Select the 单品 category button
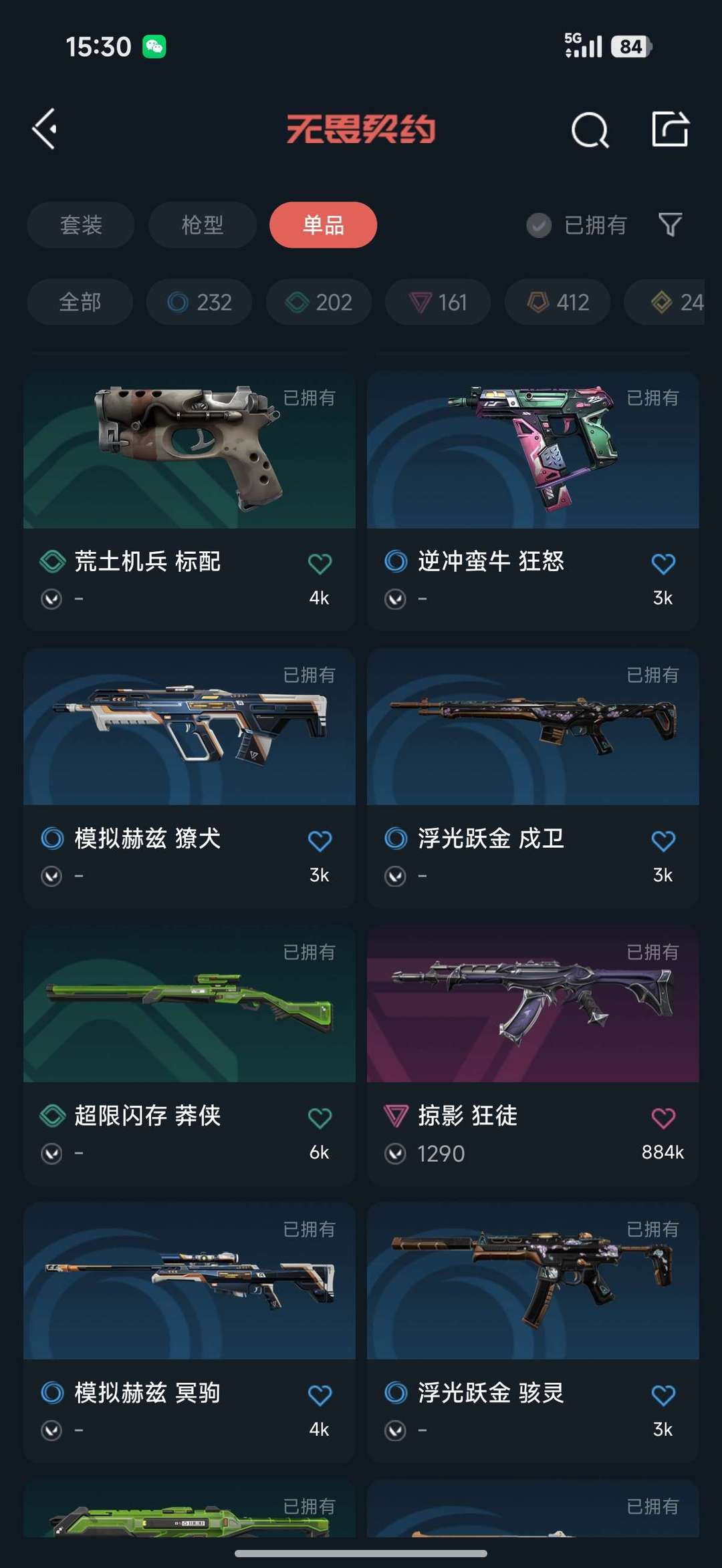722x1568 pixels. (x=324, y=225)
